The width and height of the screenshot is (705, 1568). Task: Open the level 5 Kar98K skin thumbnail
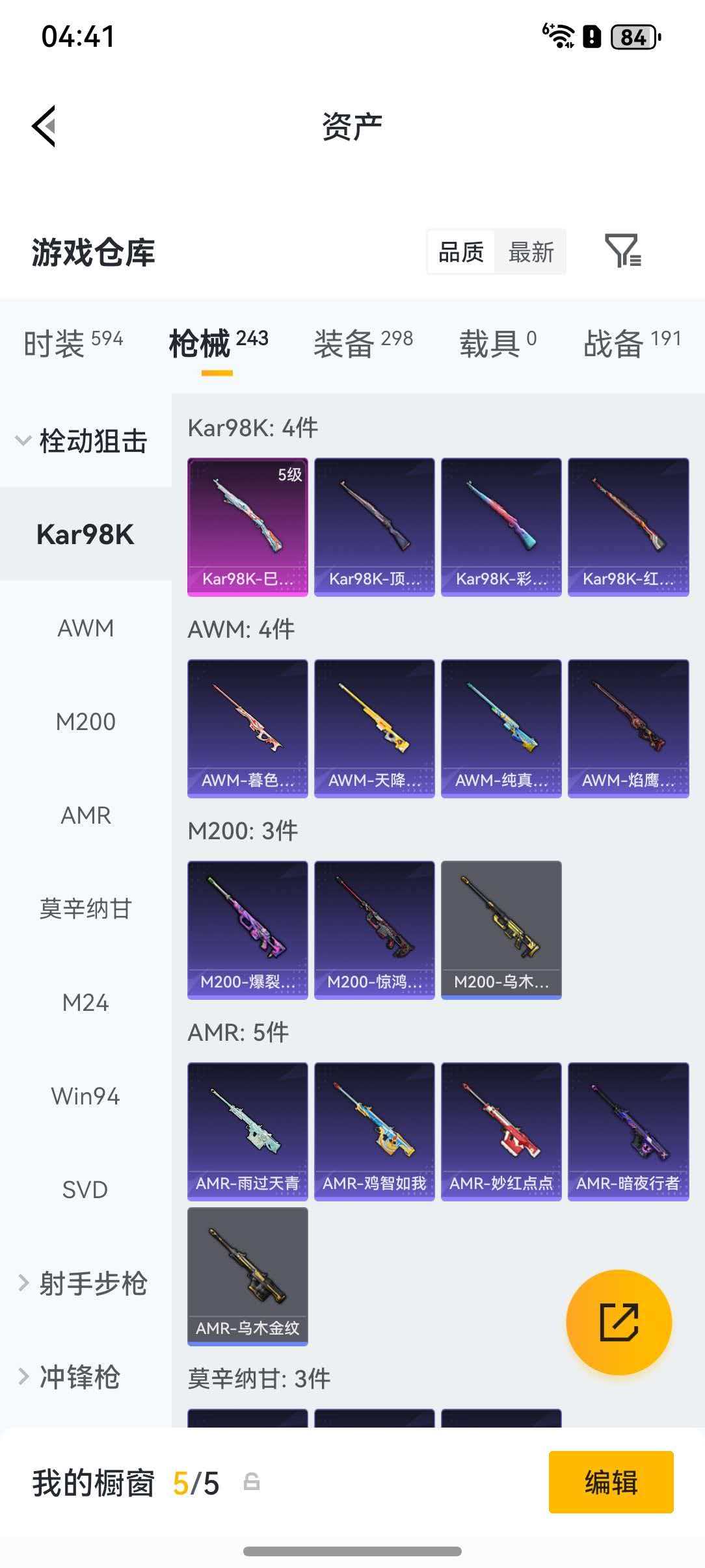click(x=248, y=527)
